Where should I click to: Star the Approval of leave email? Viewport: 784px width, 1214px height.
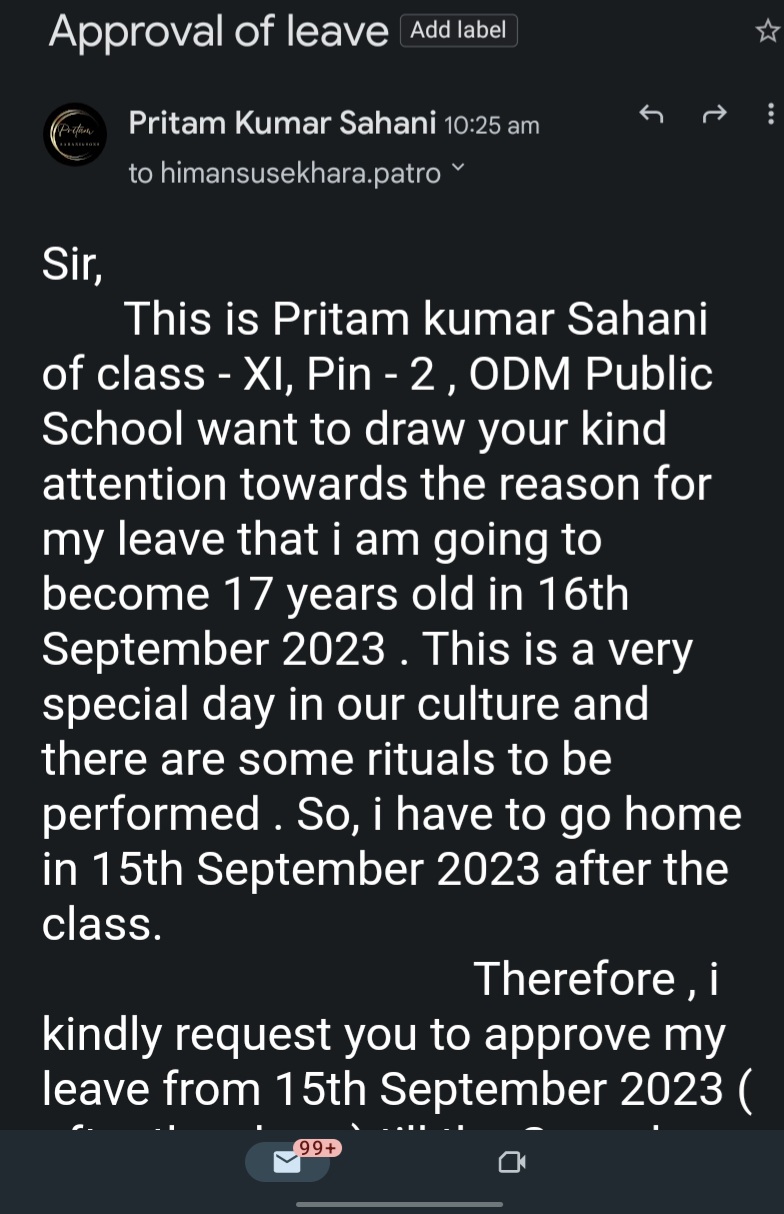pos(767,32)
